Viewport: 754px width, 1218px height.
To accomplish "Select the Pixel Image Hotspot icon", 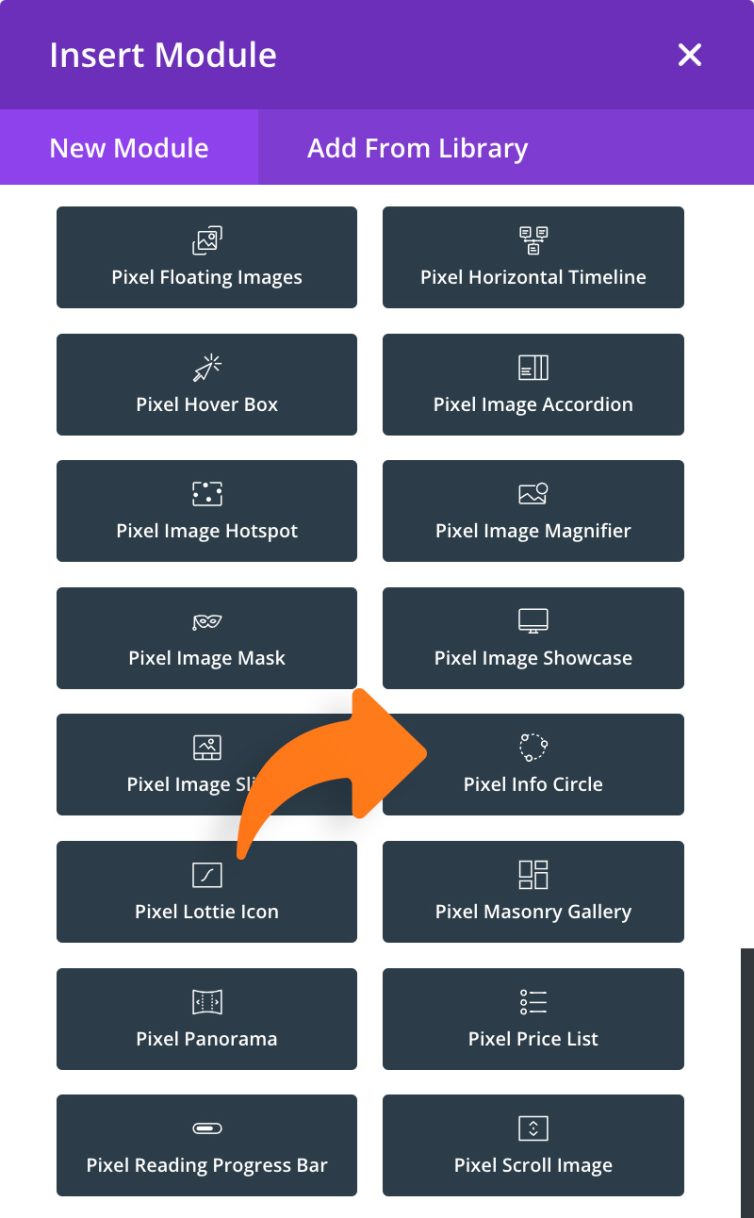I will click(206, 493).
